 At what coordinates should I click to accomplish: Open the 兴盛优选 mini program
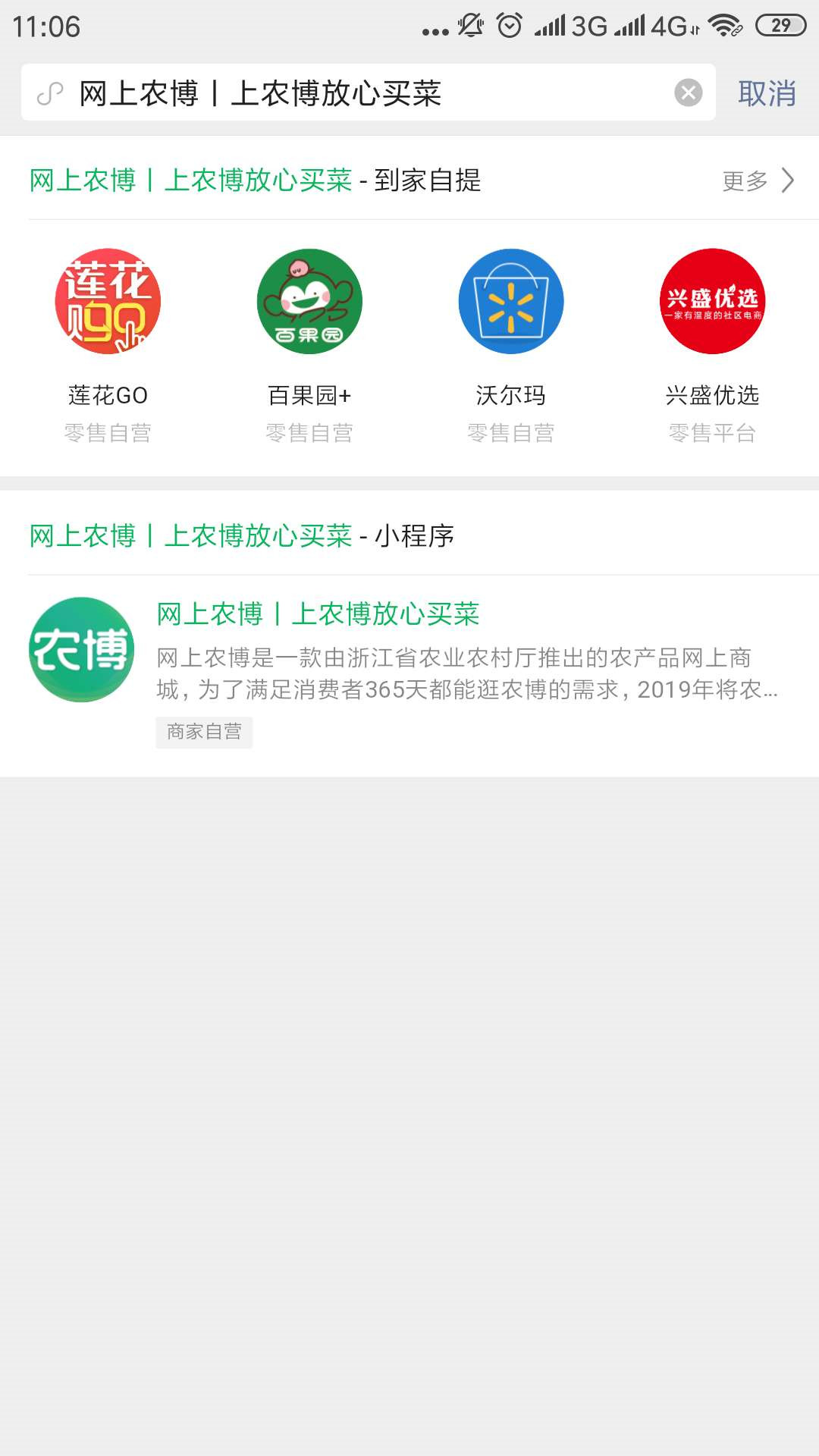pyautogui.click(x=713, y=347)
